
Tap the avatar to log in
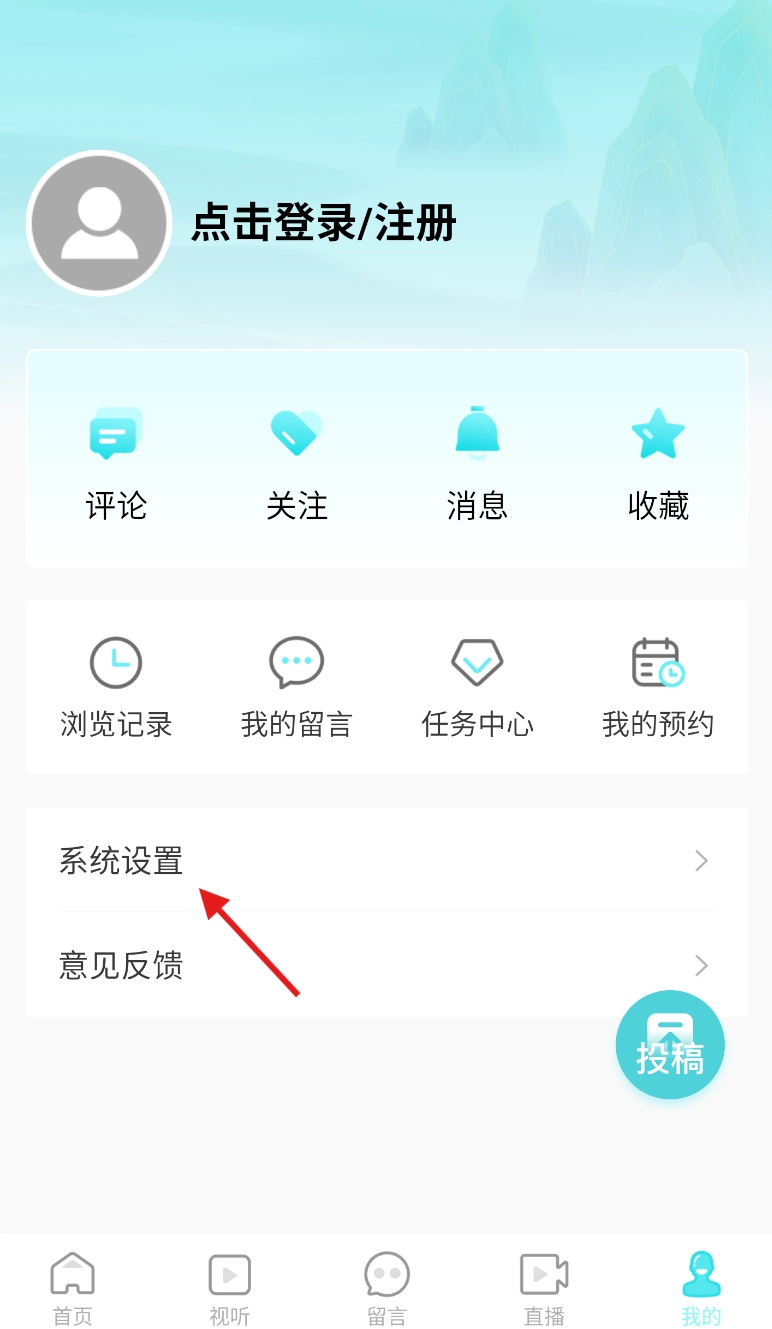[99, 223]
